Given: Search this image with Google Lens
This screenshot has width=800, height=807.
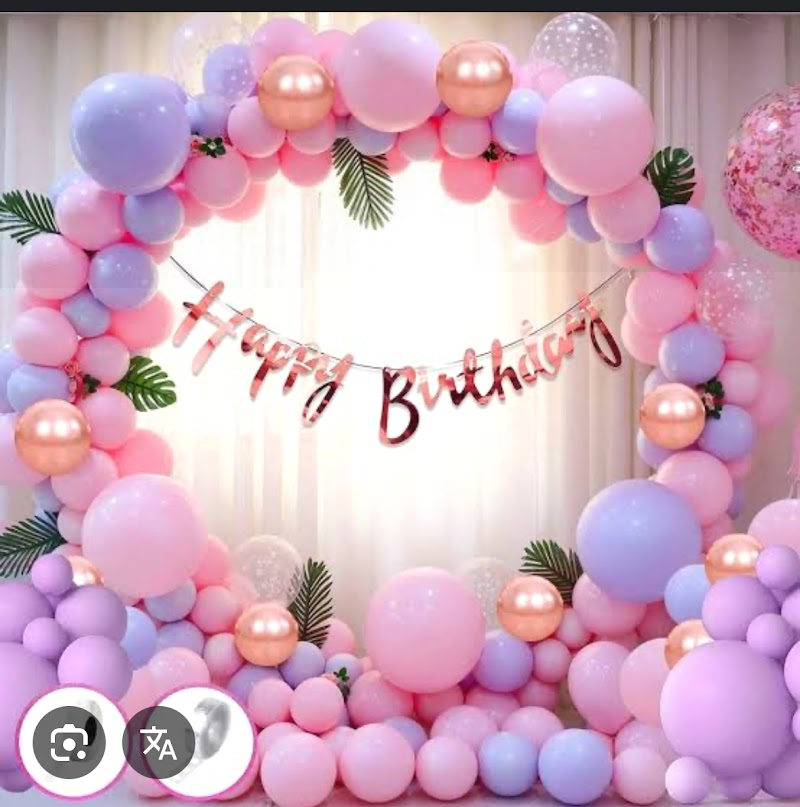Looking at the screenshot, I should 69,742.
